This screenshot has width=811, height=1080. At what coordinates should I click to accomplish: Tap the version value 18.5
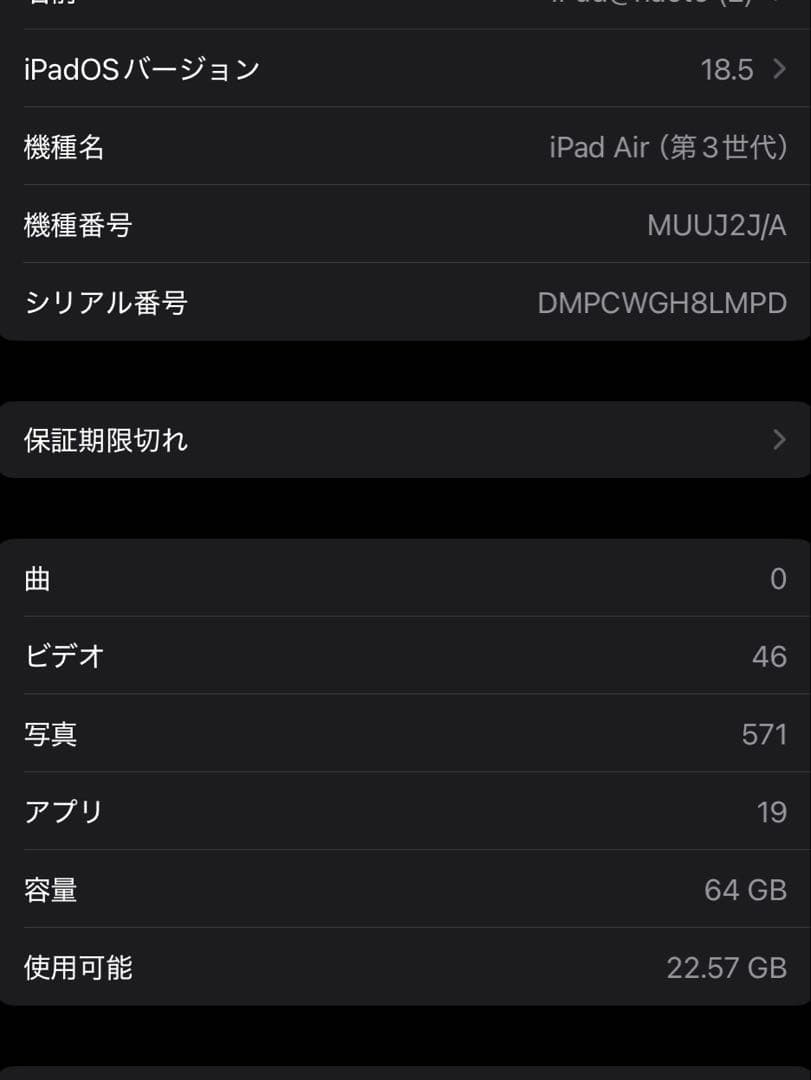click(730, 69)
